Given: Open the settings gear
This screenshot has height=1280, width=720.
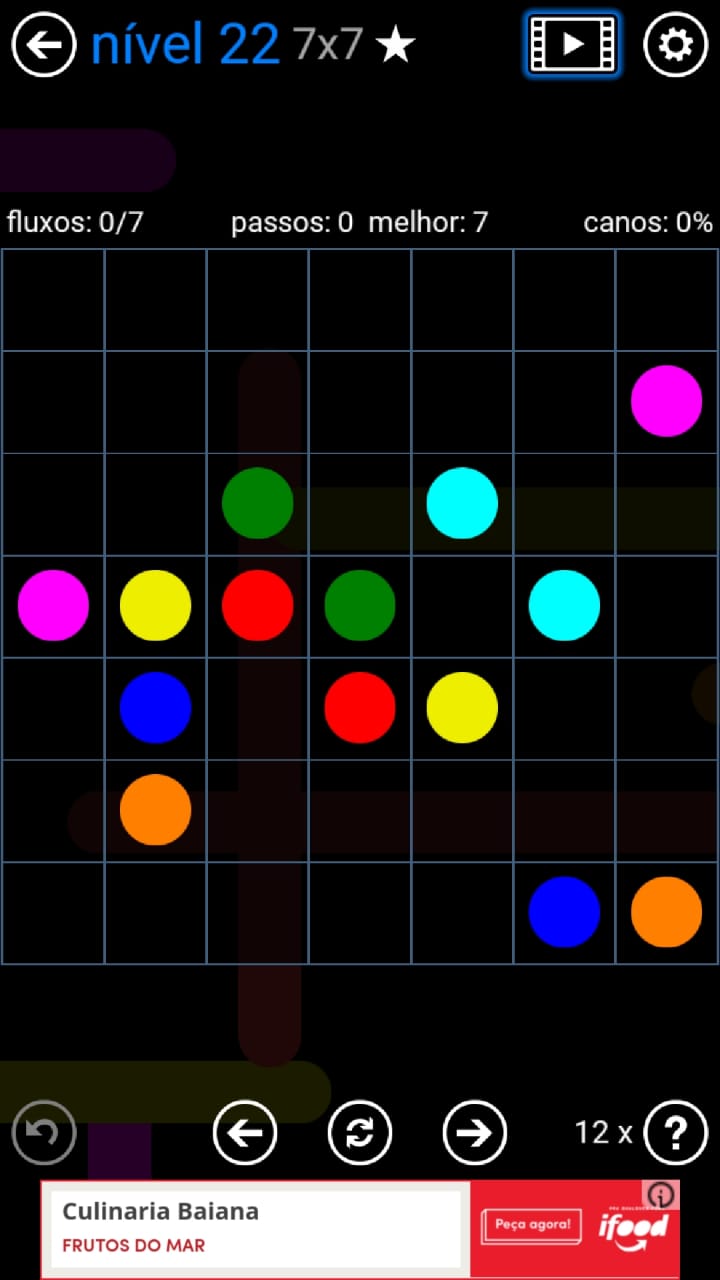Looking at the screenshot, I should point(675,45).
